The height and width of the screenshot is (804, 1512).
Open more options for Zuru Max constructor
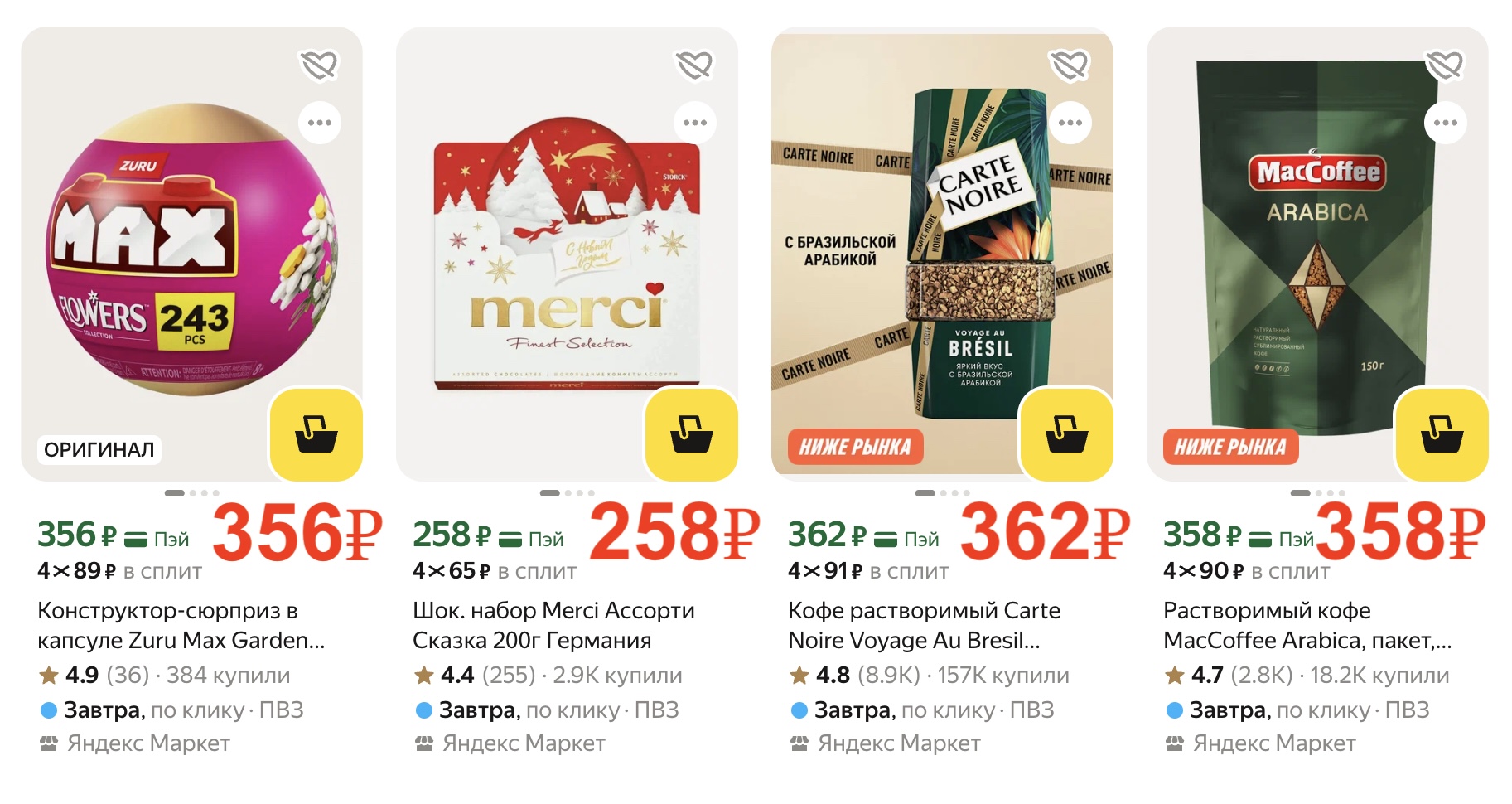pos(319,123)
